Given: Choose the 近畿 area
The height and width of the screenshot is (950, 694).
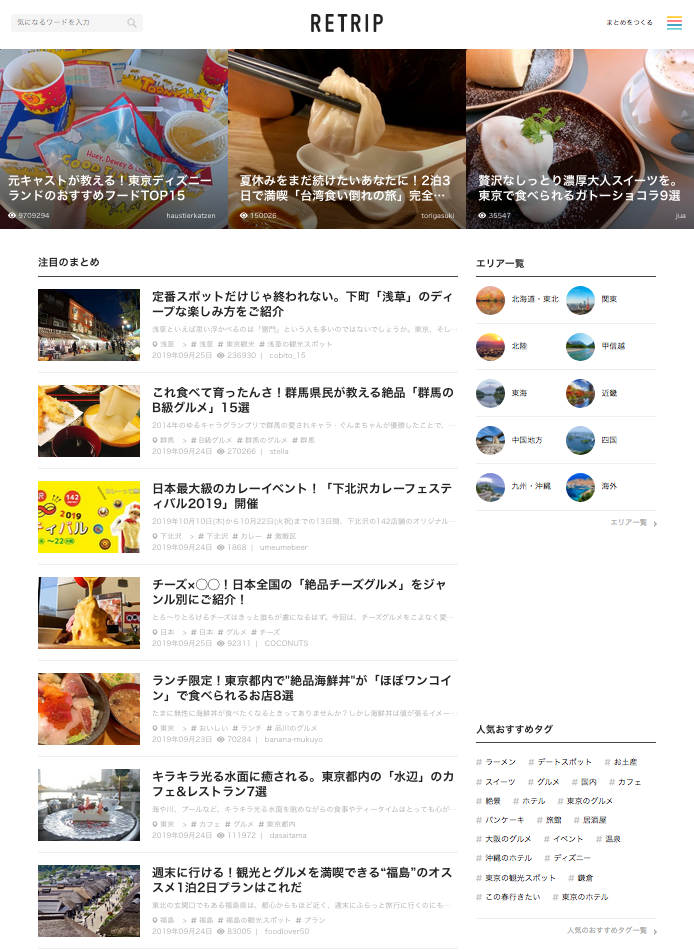Looking at the screenshot, I should tap(596, 393).
